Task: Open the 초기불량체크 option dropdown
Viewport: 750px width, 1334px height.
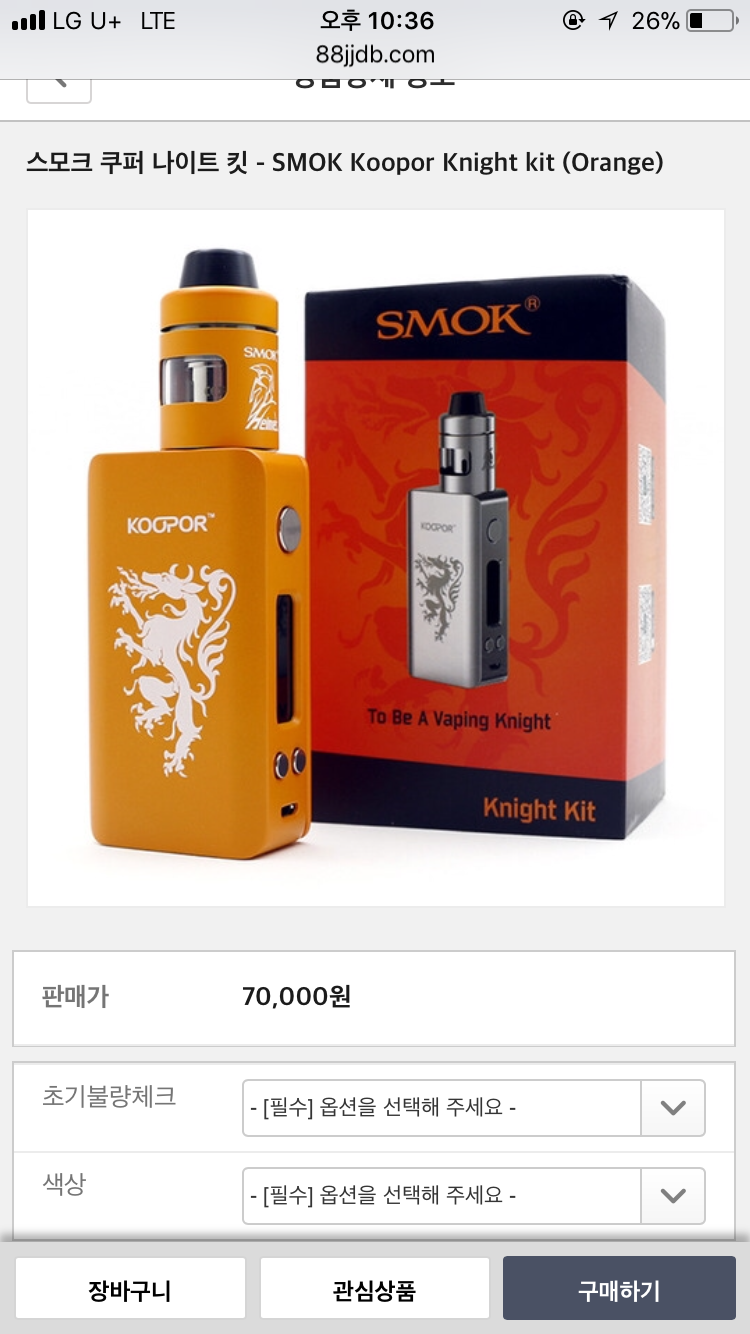Action: click(473, 1108)
